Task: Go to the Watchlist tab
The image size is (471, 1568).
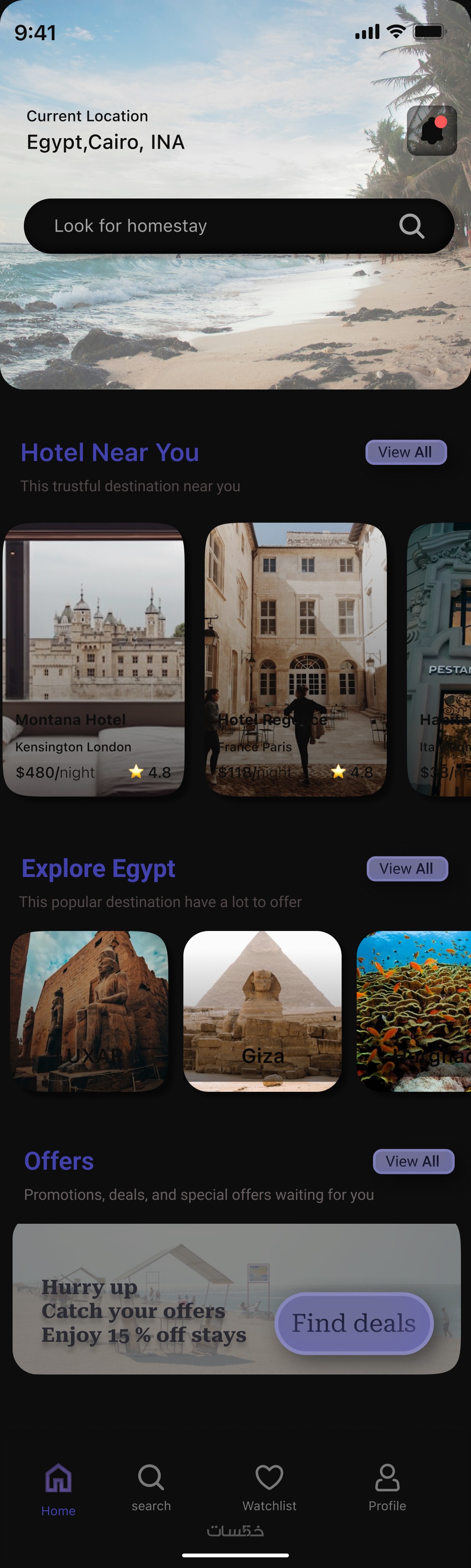Action: pos(269,1488)
